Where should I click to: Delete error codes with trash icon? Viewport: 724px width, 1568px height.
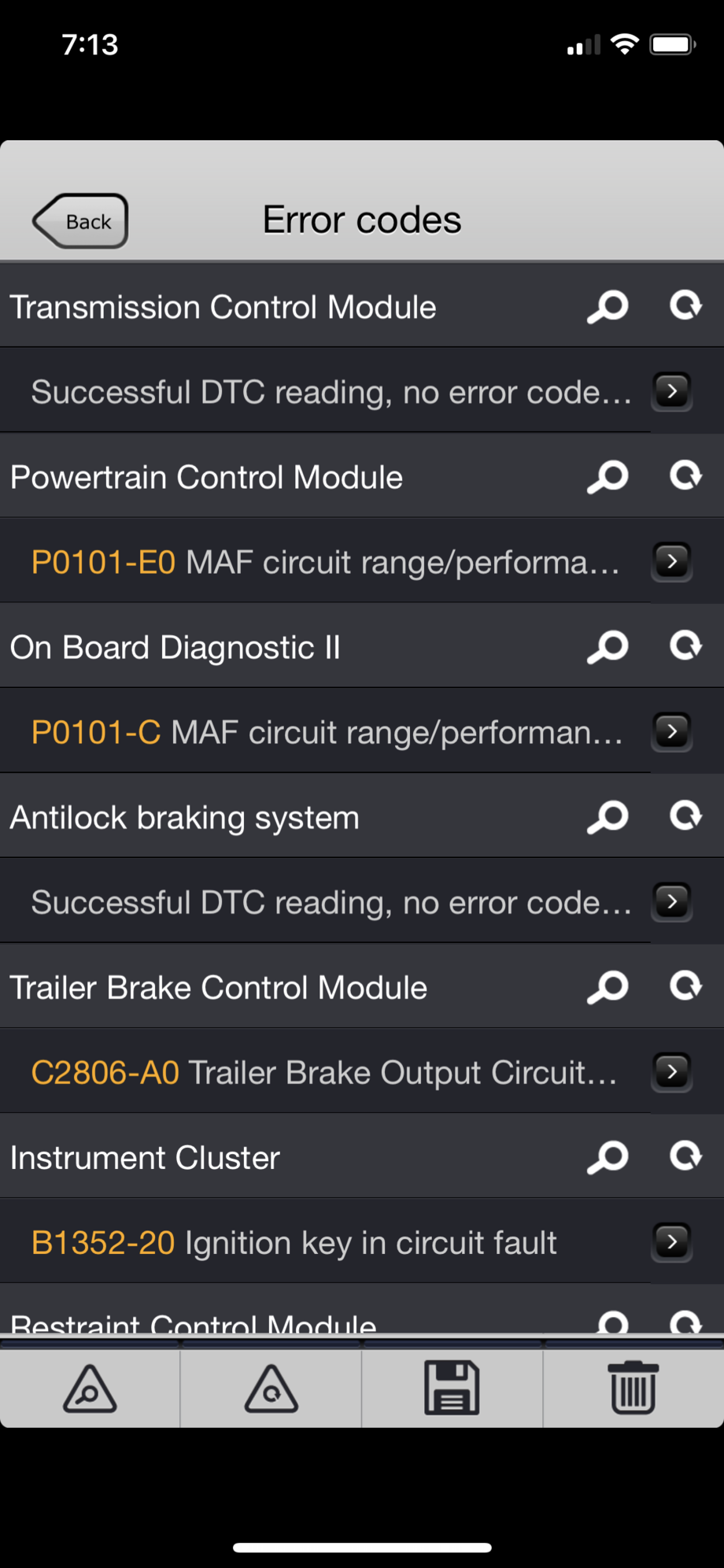point(633,1388)
